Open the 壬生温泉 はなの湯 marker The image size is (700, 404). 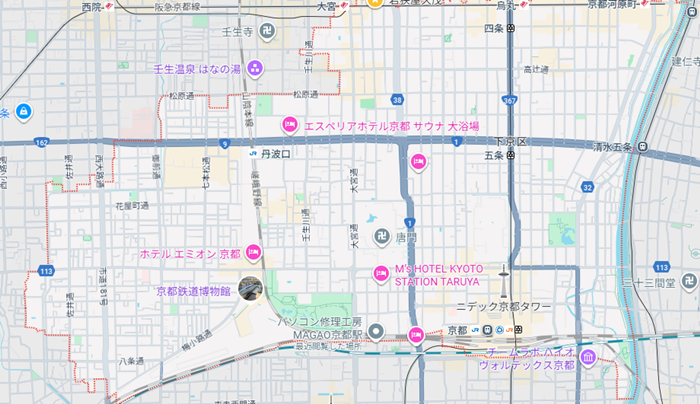pyautogui.click(x=255, y=69)
